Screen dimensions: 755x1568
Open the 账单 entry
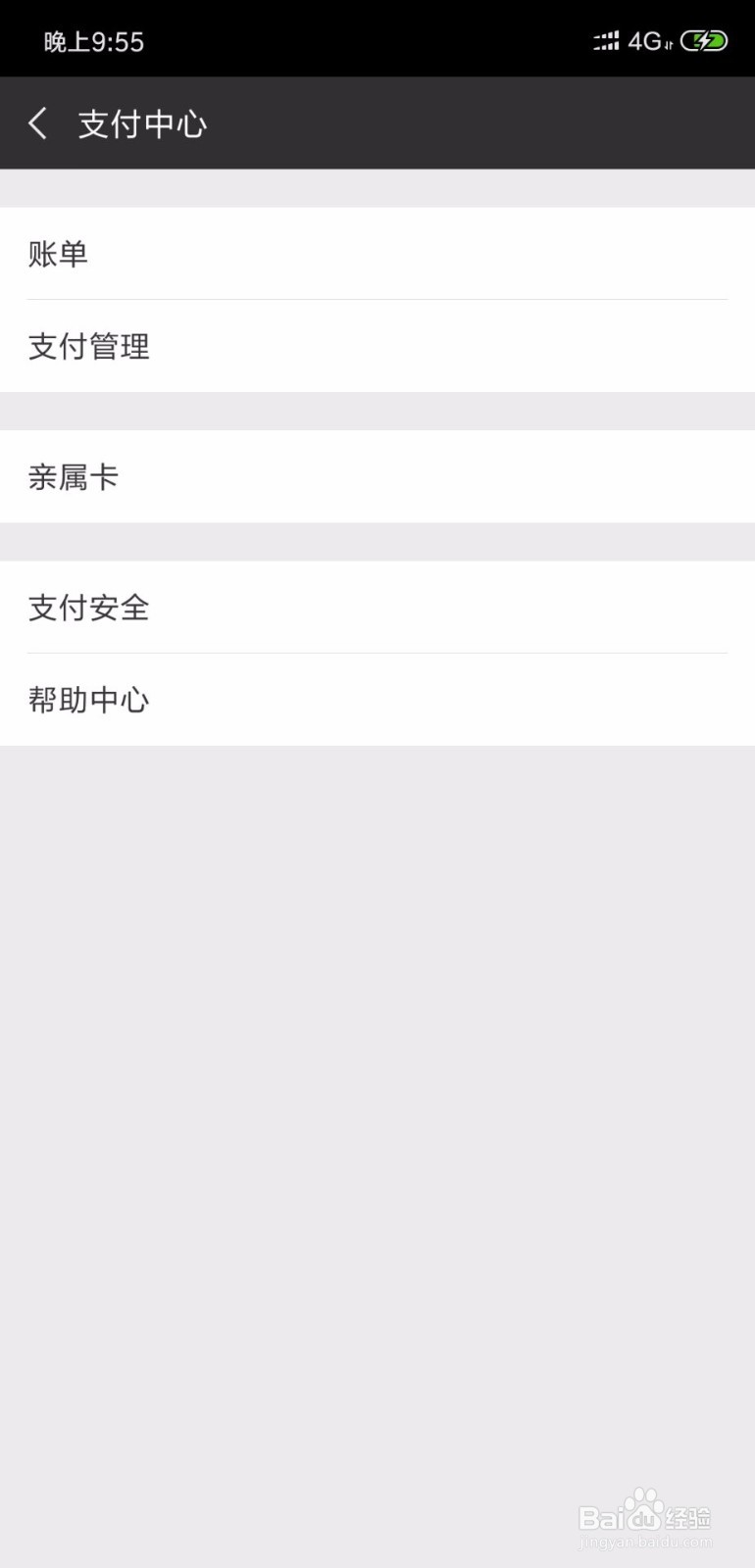tap(377, 254)
